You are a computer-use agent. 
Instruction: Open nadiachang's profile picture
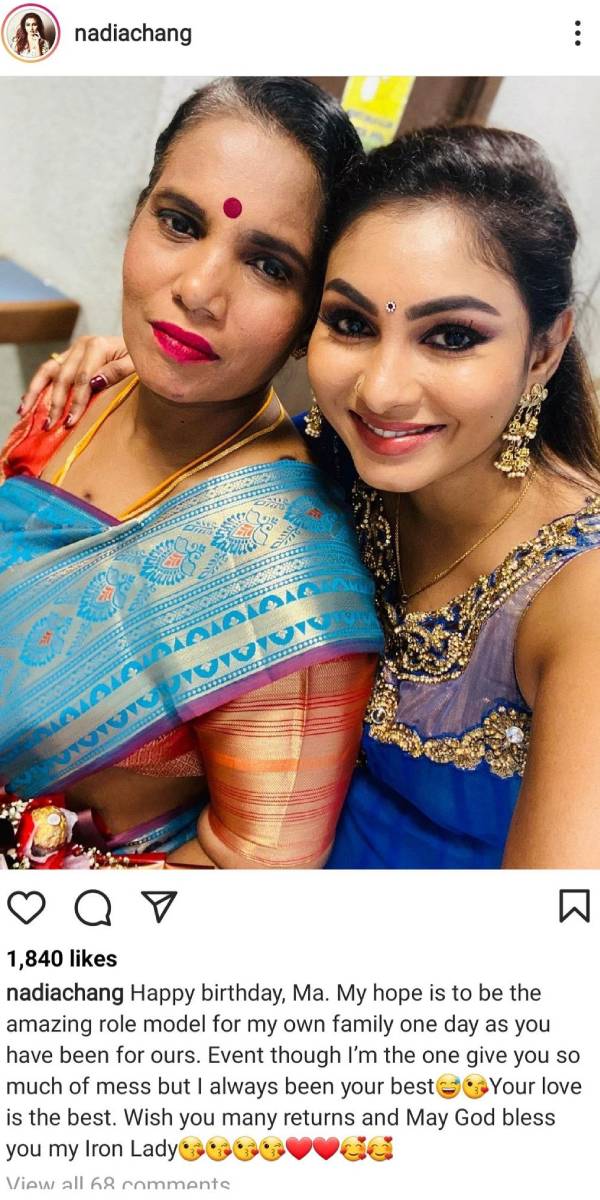pyautogui.click(x=33, y=34)
